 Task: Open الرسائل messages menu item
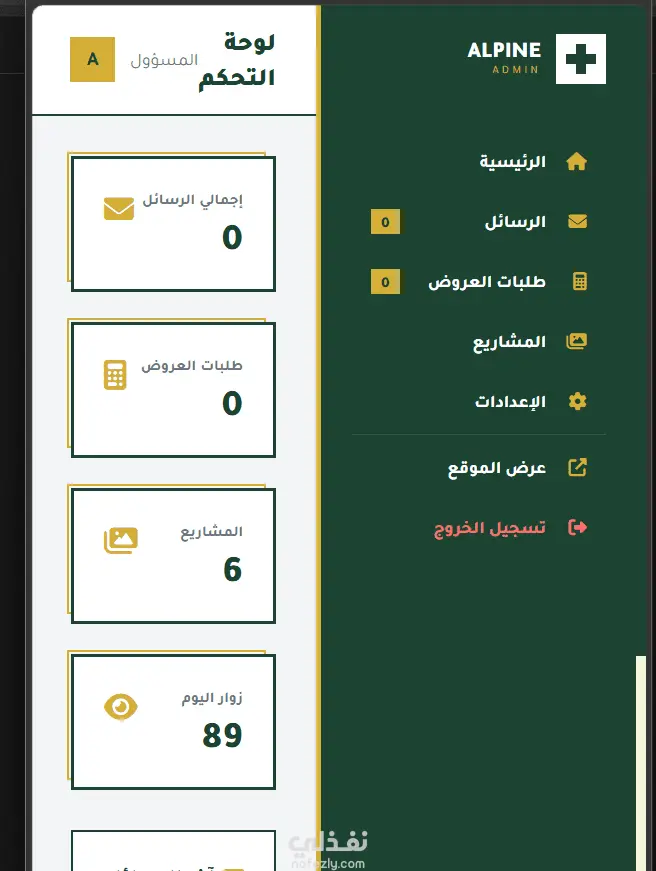point(479,222)
